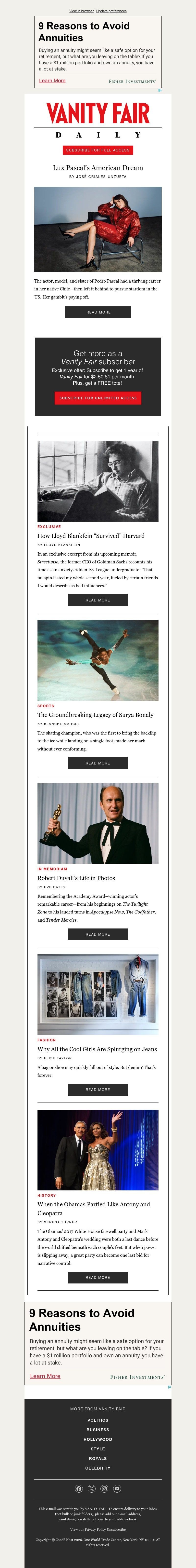
Task: Open the Lux Pascal red jacket photo
Action: coord(98,229)
